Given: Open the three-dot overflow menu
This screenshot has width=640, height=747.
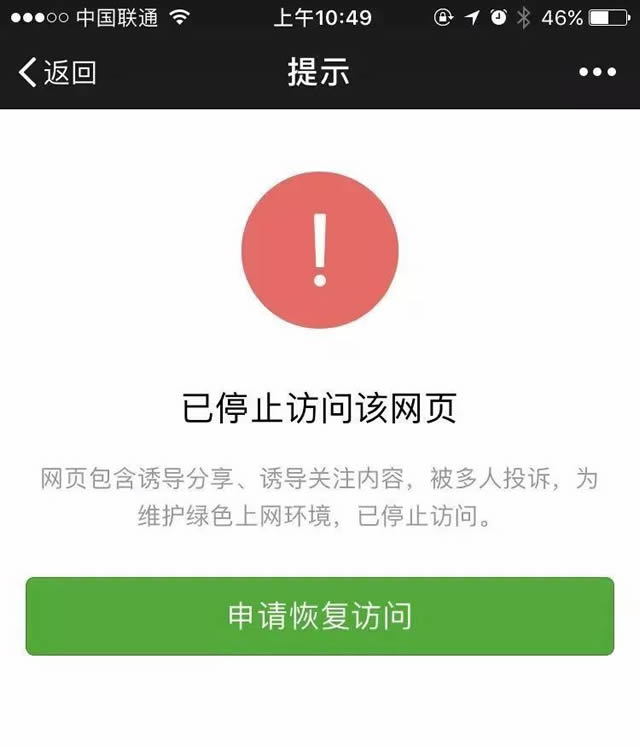Looking at the screenshot, I should 597,72.
